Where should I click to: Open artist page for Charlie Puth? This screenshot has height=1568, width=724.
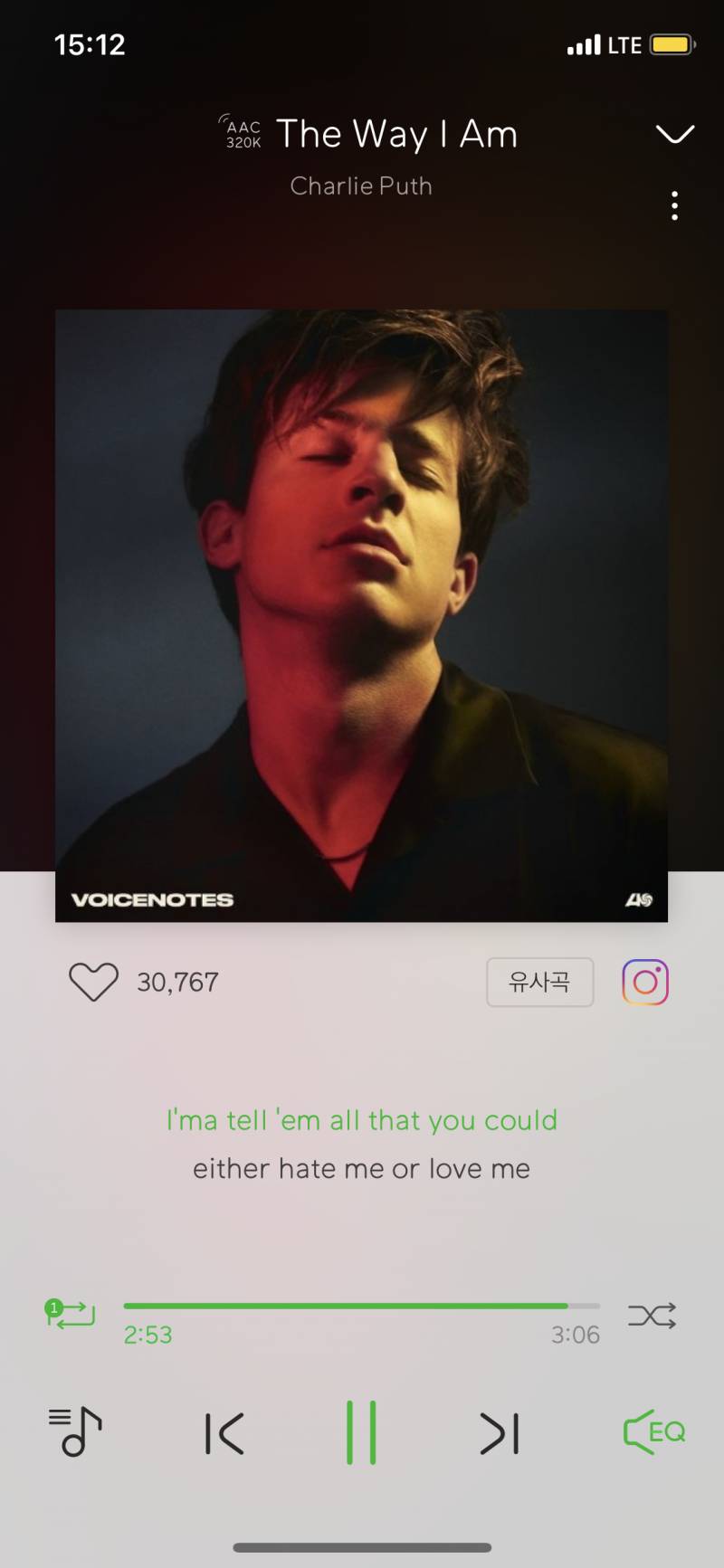click(x=361, y=186)
